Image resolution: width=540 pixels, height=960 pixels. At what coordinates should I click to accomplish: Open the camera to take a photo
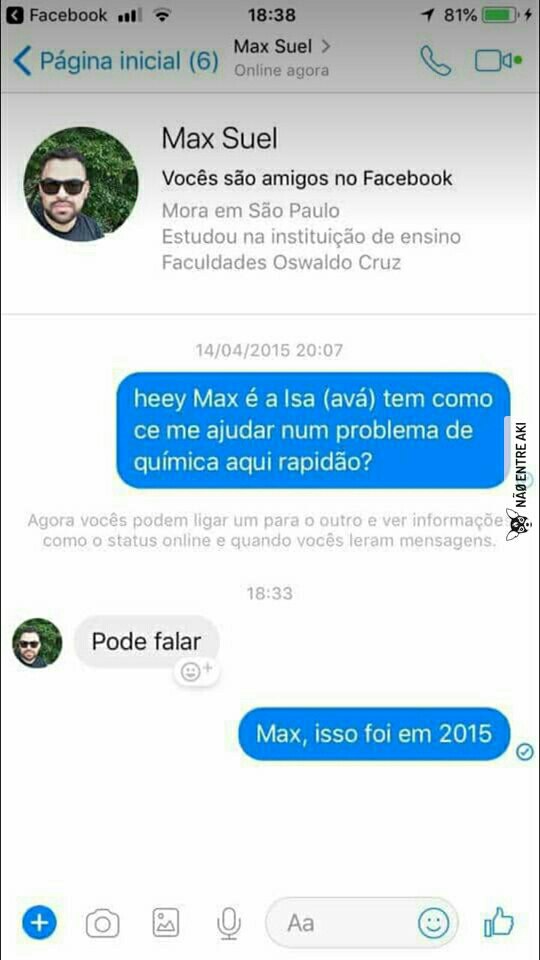pyautogui.click(x=102, y=923)
